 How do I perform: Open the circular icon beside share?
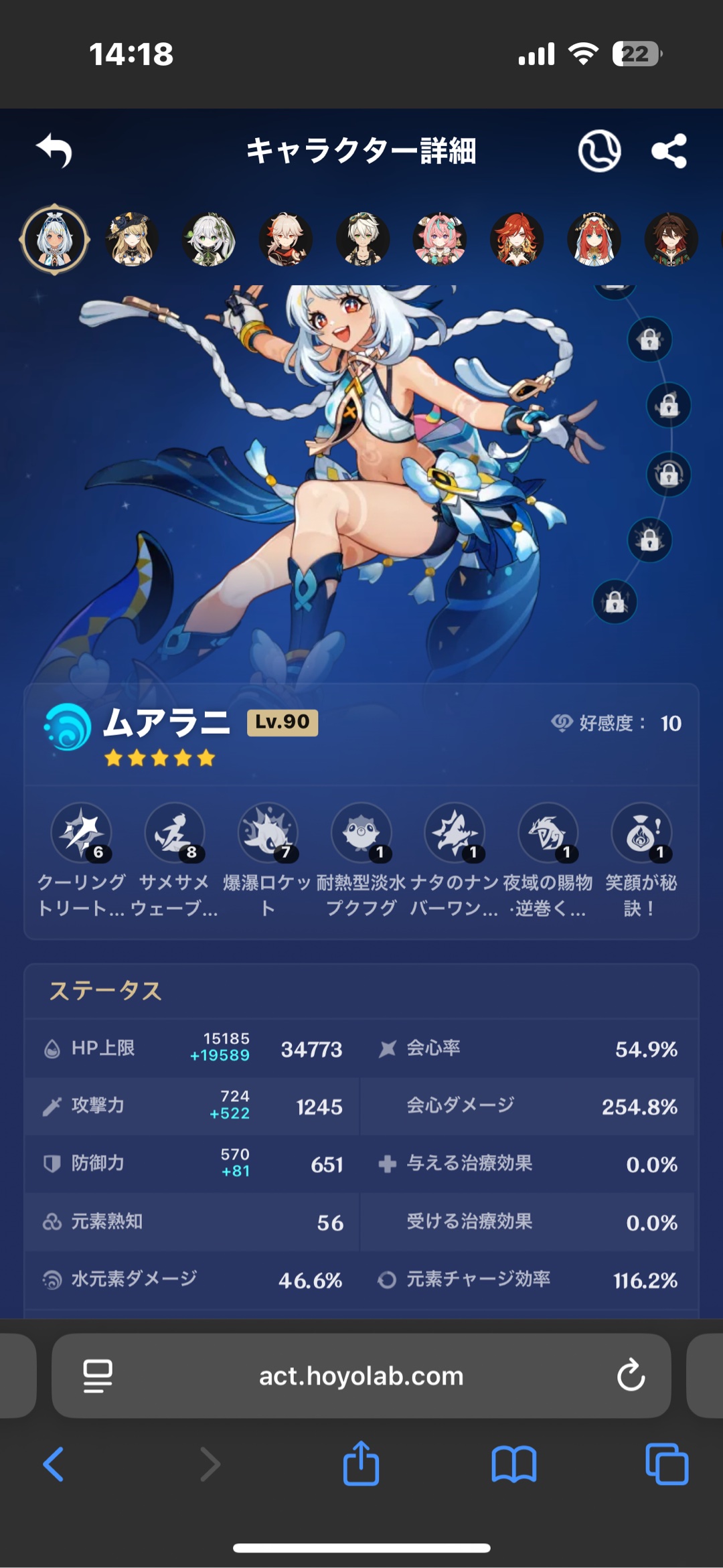599,151
